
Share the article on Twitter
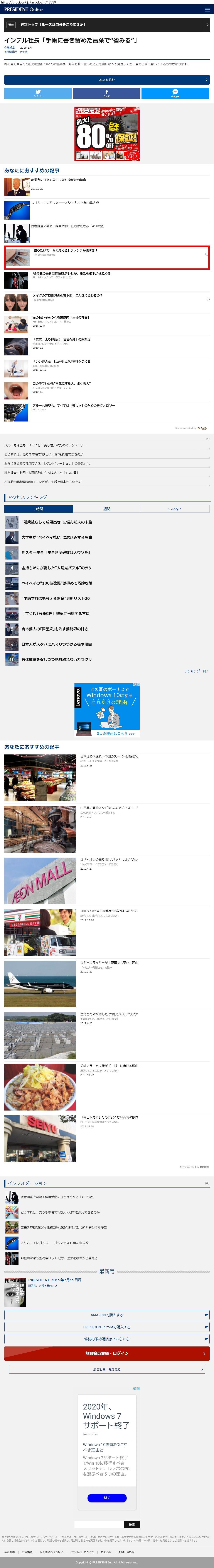[x=38, y=93]
